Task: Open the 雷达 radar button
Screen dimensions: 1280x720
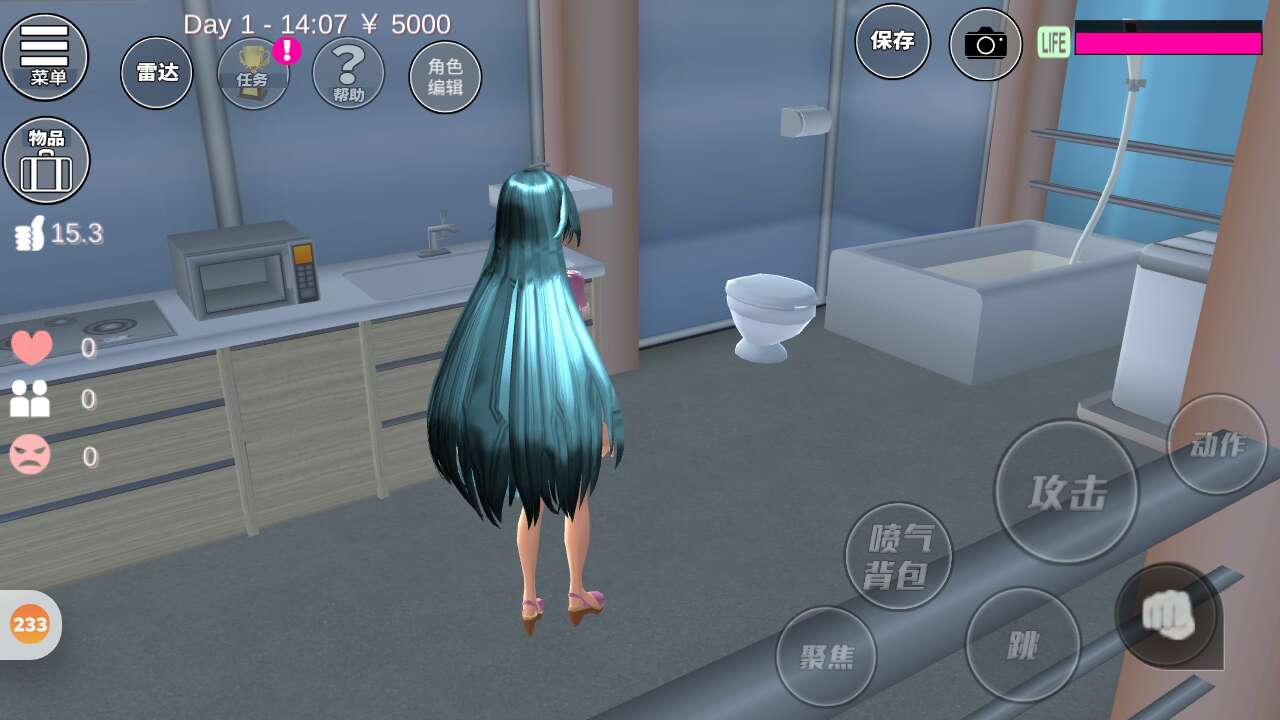Action: tap(157, 73)
